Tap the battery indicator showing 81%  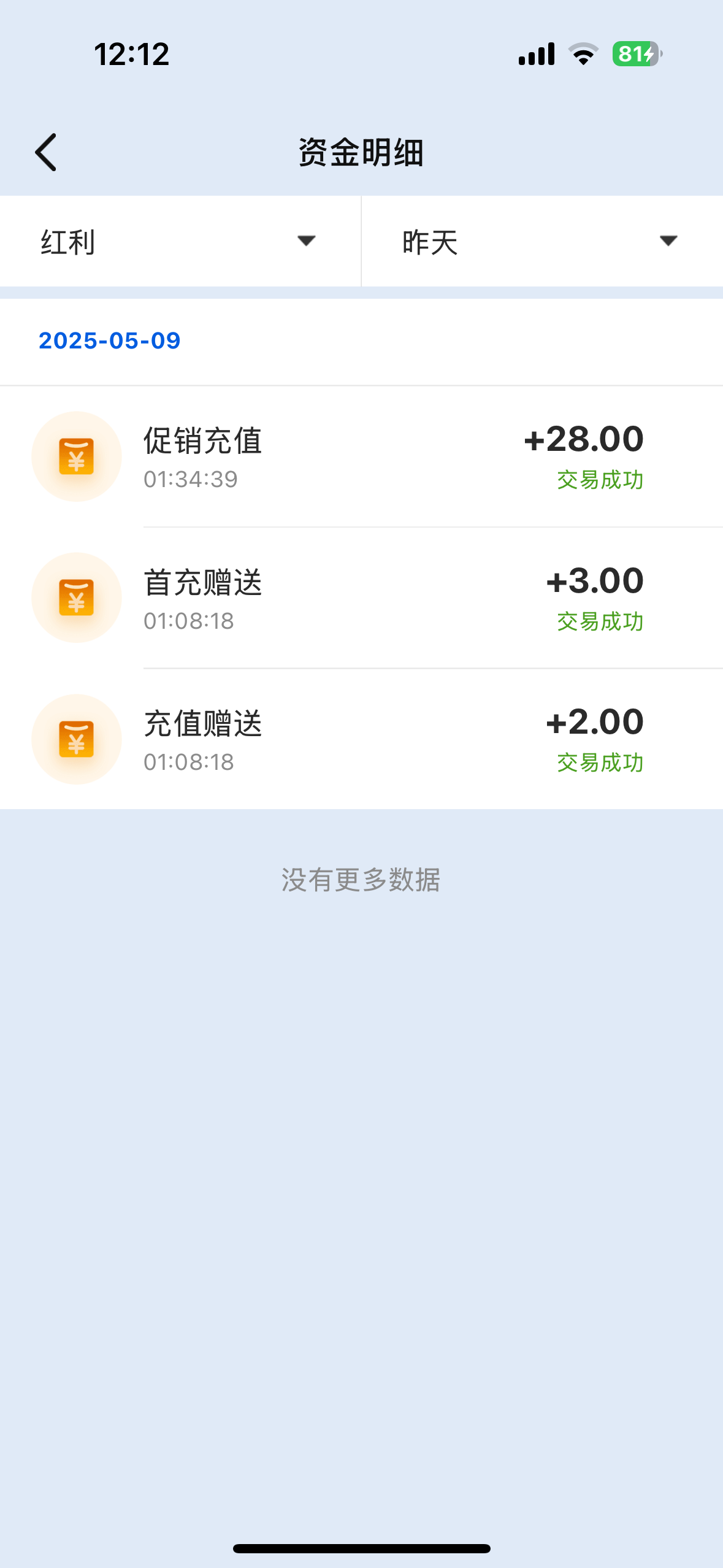point(634,54)
